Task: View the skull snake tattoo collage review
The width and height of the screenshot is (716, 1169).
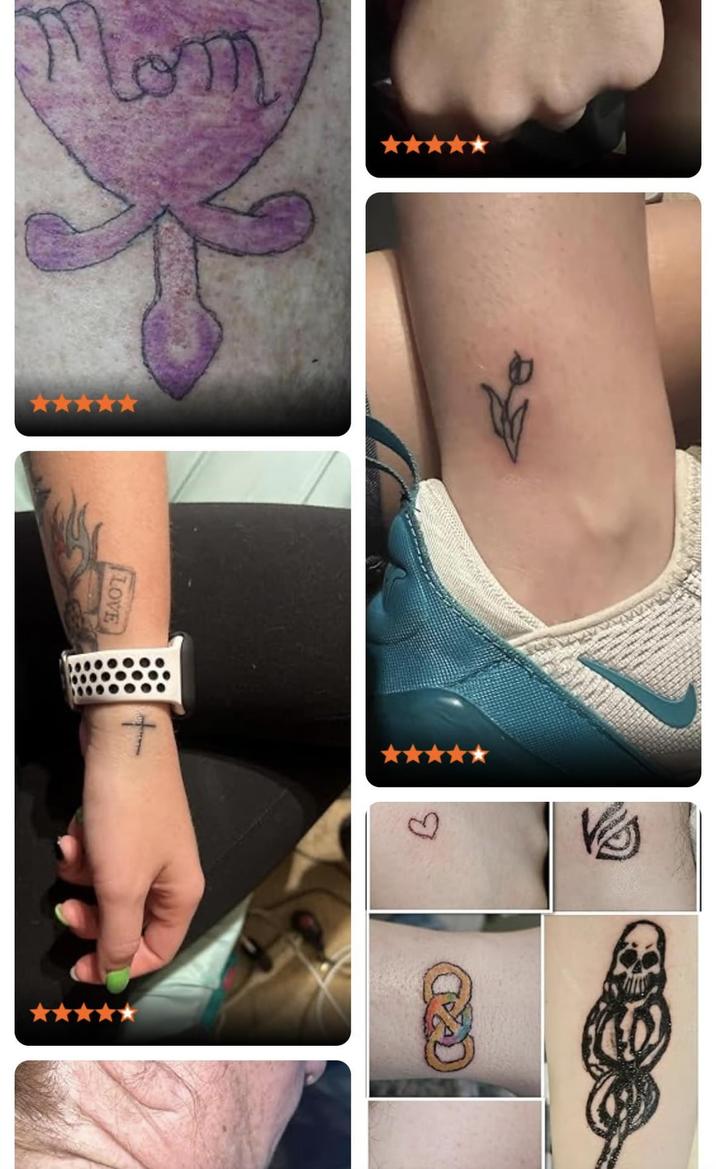Action: coord(533,985)
